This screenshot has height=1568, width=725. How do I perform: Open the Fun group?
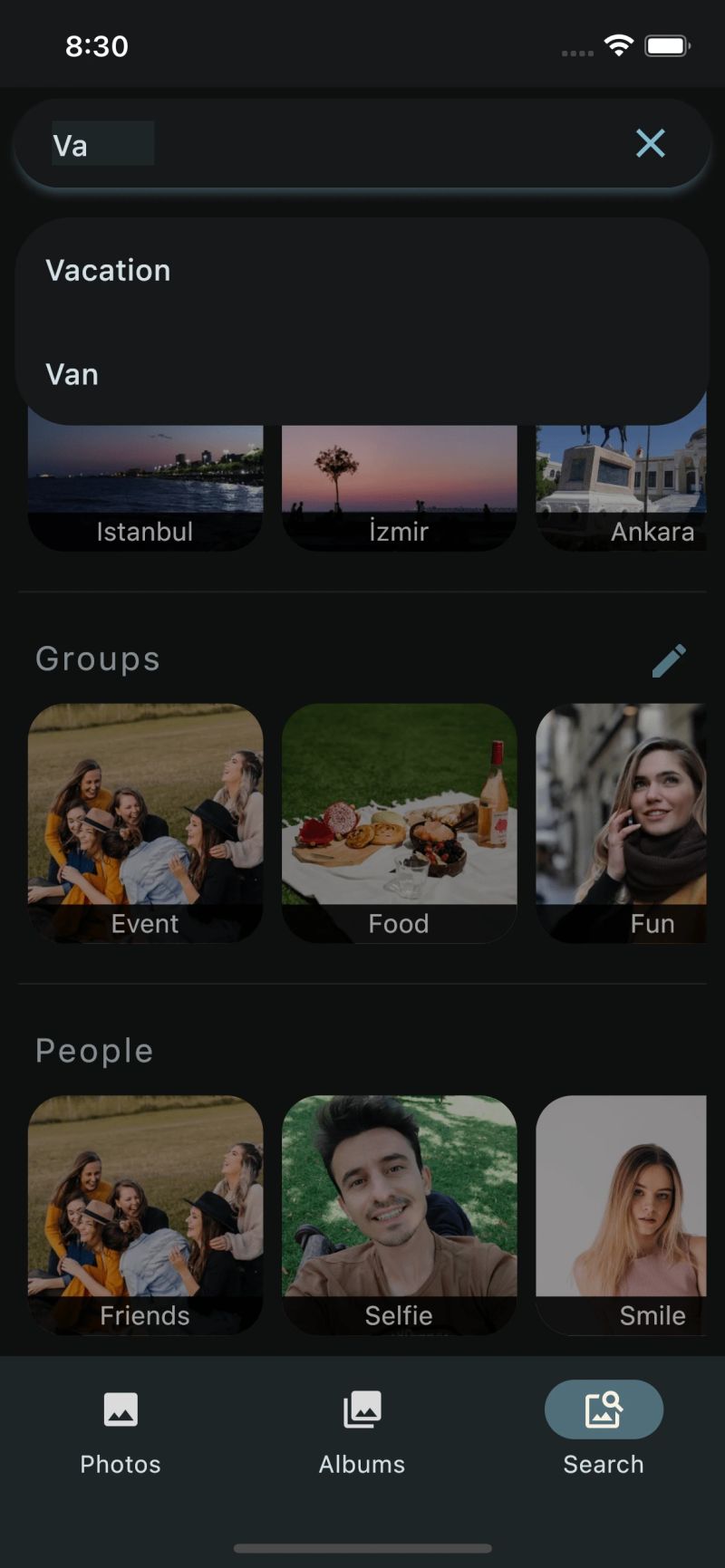point(622,822)
